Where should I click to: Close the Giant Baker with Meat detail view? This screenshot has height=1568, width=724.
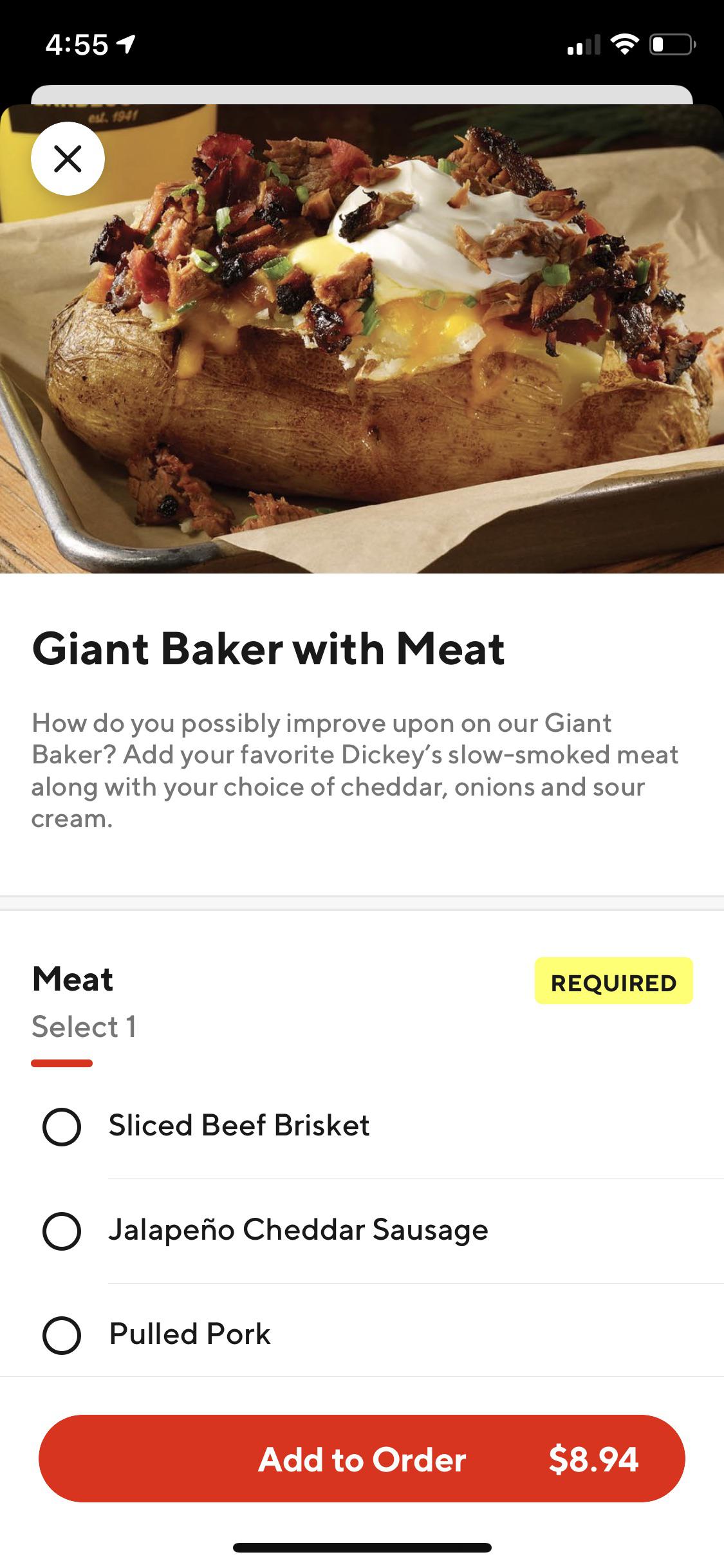pos(68,158)
